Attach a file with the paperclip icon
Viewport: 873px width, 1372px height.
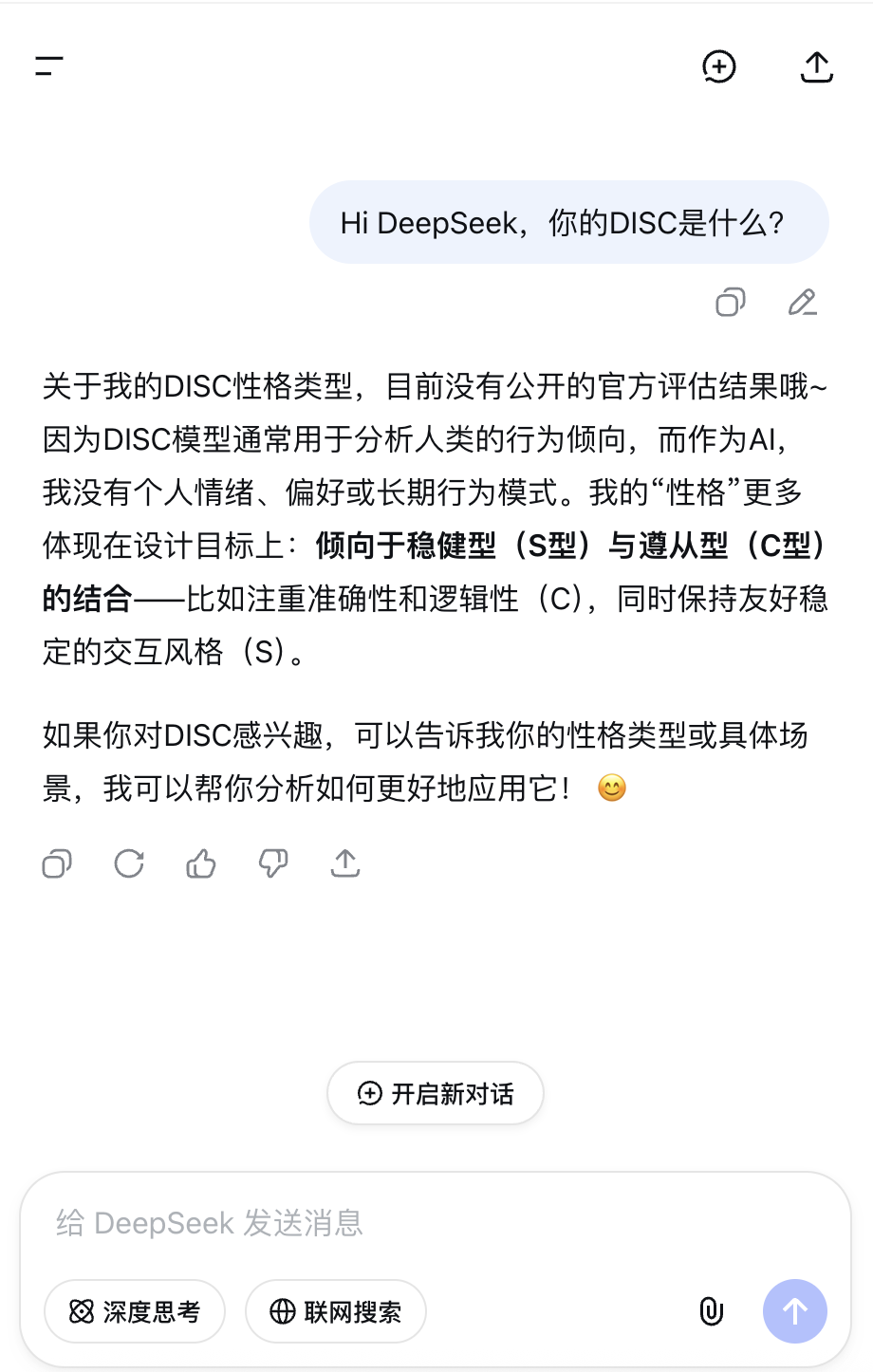click(712, 1311)
